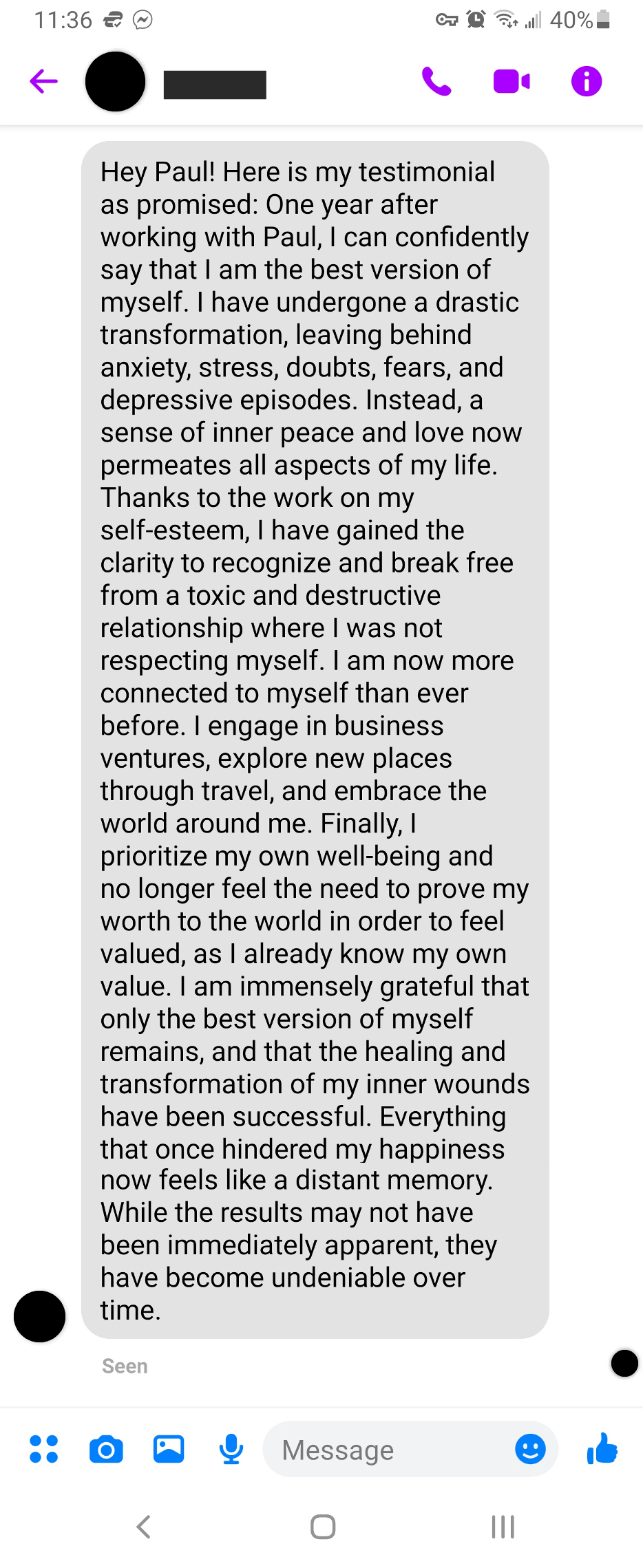Image resolution: width=643 pixels, height=1568 pixels.
Task: Open more actions grid menu
Action: 44,1449
